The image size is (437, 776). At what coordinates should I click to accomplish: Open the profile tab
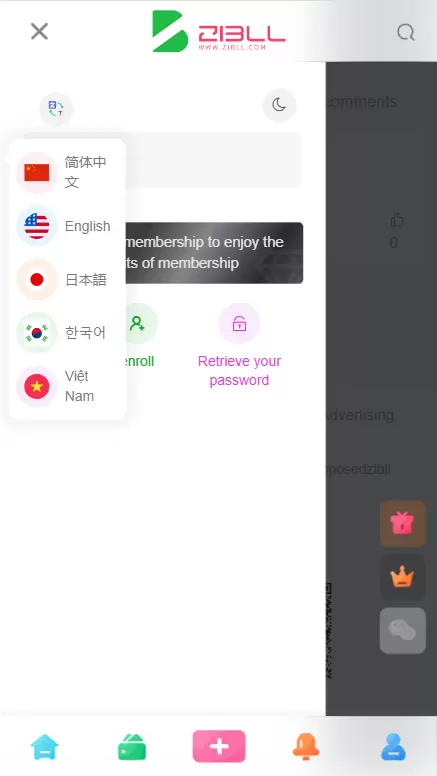coord(393,747)
